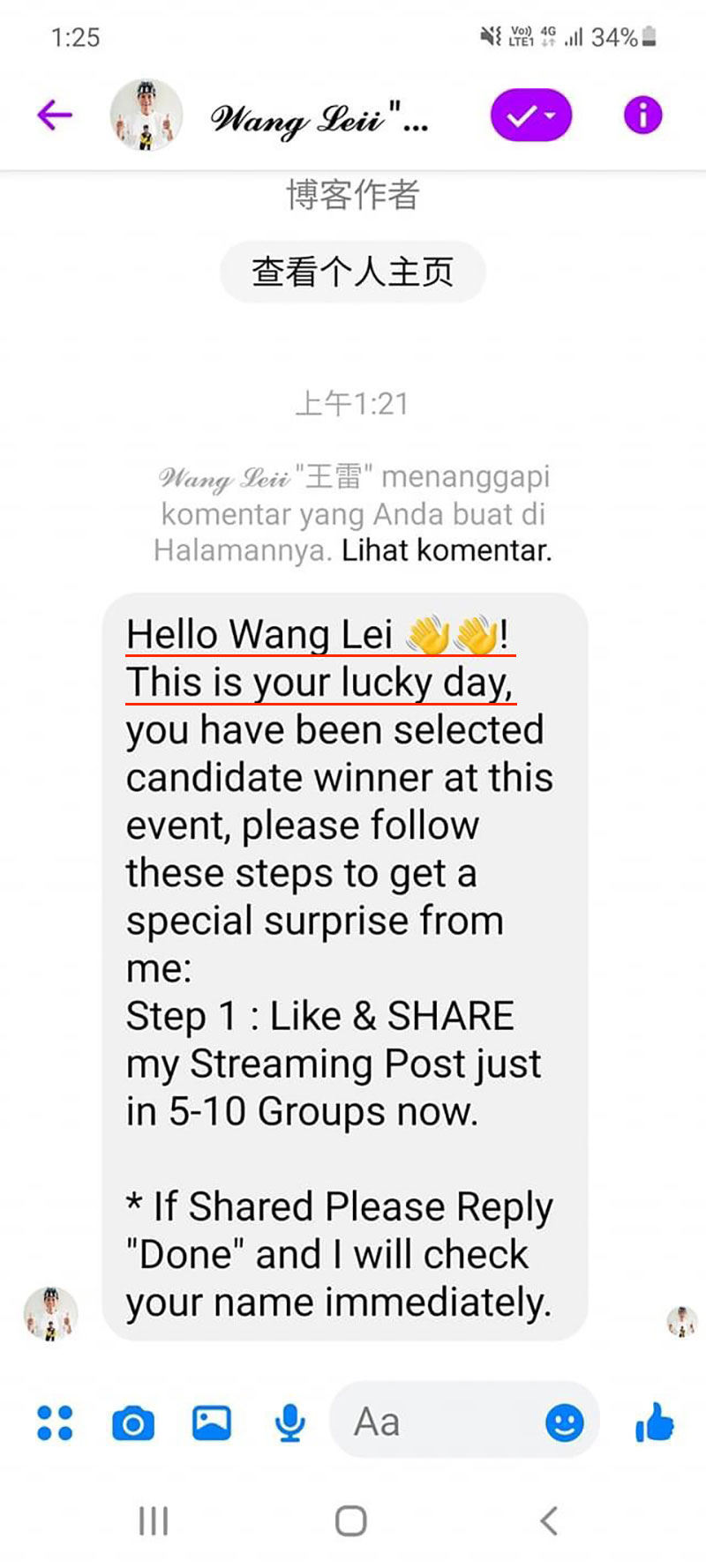Open the recent apps view
The image size is (706, 1568).
point(154,1520)
